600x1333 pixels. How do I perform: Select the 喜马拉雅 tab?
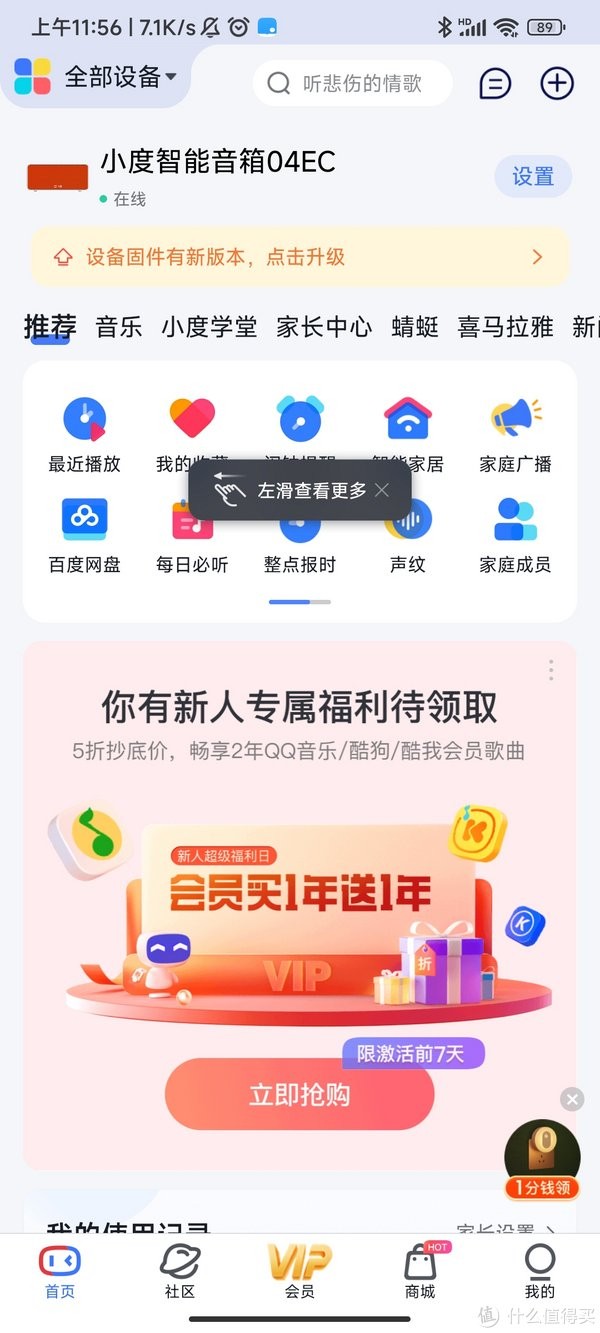[505, 327]
